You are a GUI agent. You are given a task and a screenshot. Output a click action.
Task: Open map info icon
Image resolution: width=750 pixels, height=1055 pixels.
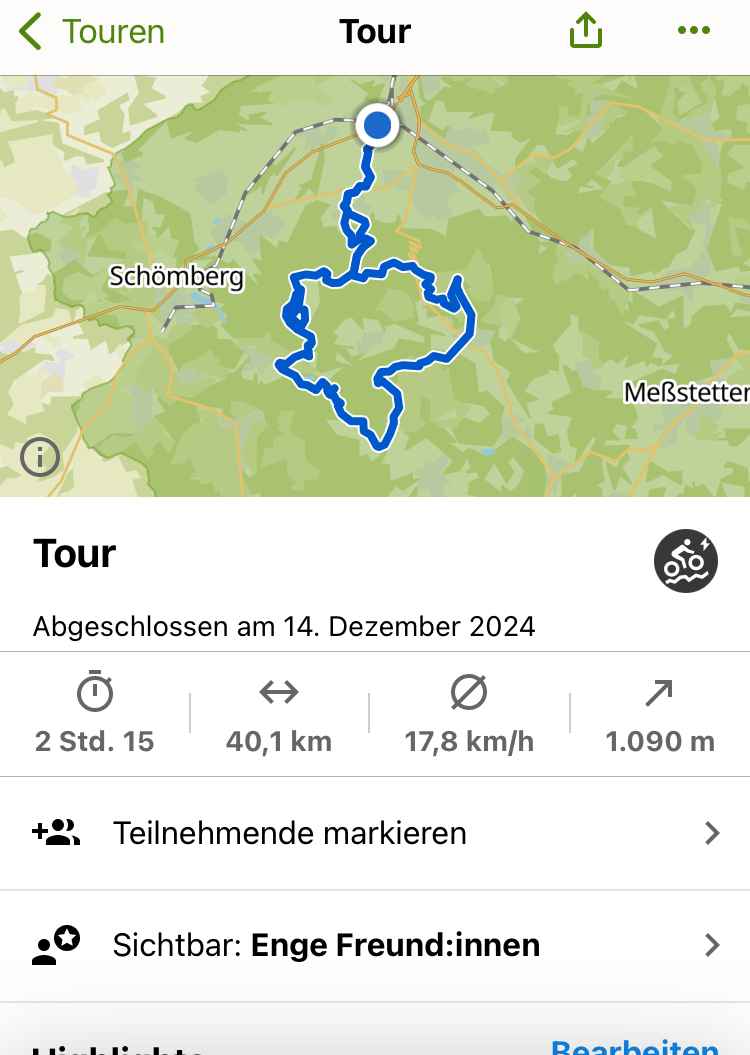40,458
